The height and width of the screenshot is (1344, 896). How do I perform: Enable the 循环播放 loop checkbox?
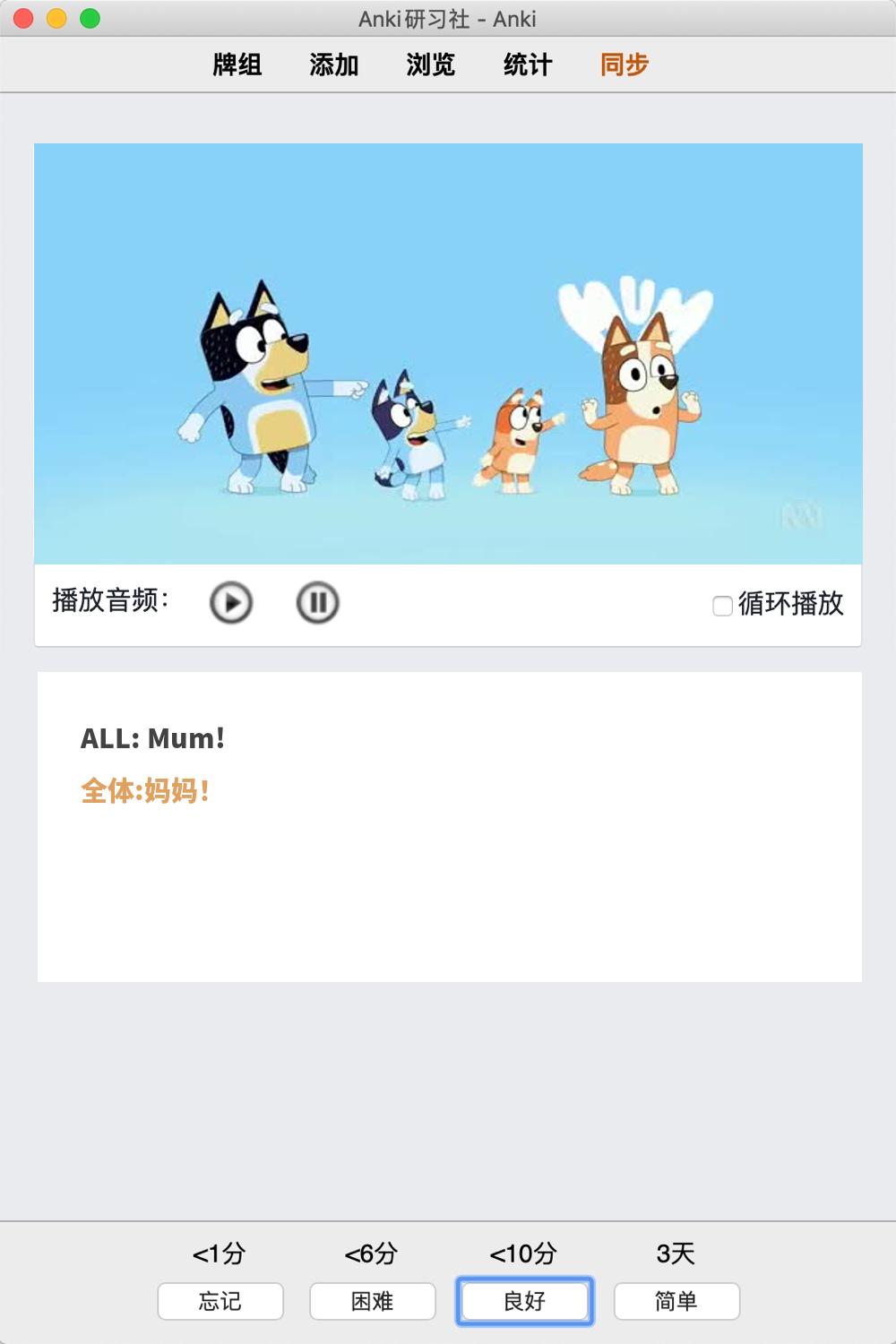(x=722, y=606)
